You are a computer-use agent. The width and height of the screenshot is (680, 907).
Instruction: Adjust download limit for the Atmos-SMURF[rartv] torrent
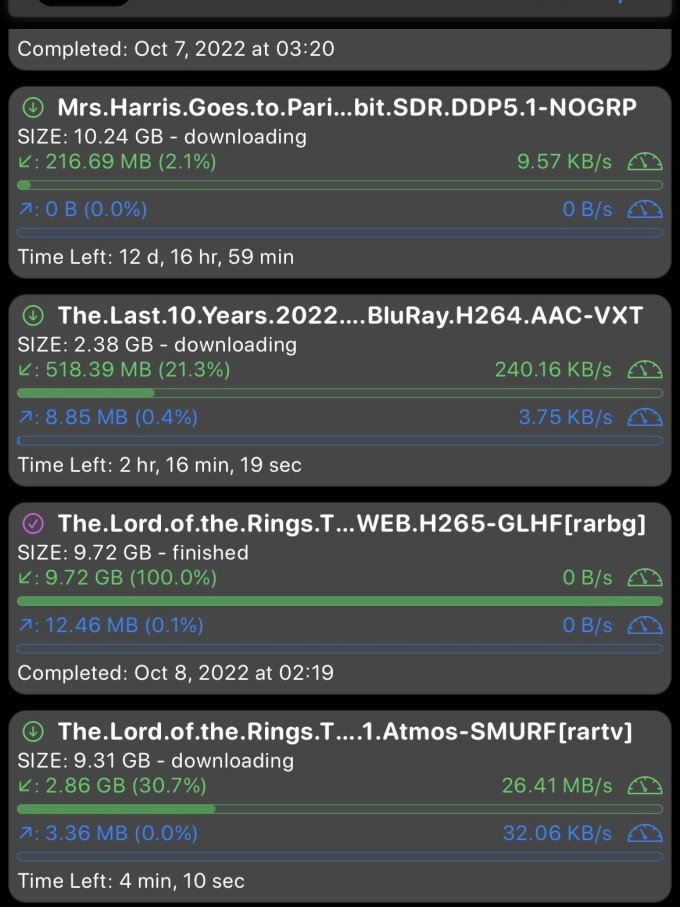[x=645, y=786]
